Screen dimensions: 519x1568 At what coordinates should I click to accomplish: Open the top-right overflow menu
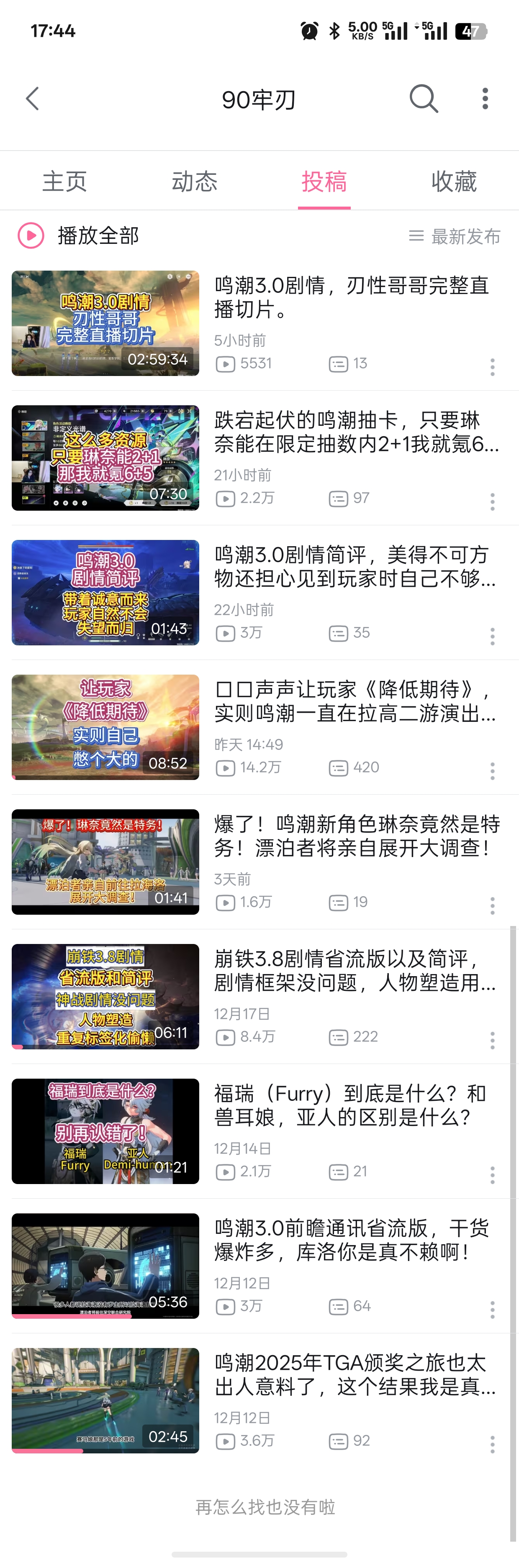[x=485, y=99]
